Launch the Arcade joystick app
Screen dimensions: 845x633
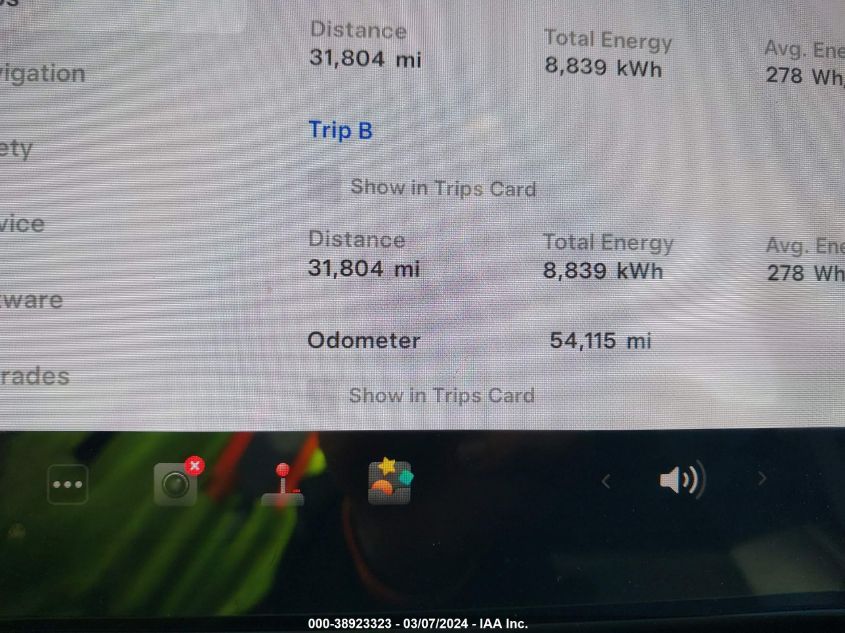(x=283, y=483)
